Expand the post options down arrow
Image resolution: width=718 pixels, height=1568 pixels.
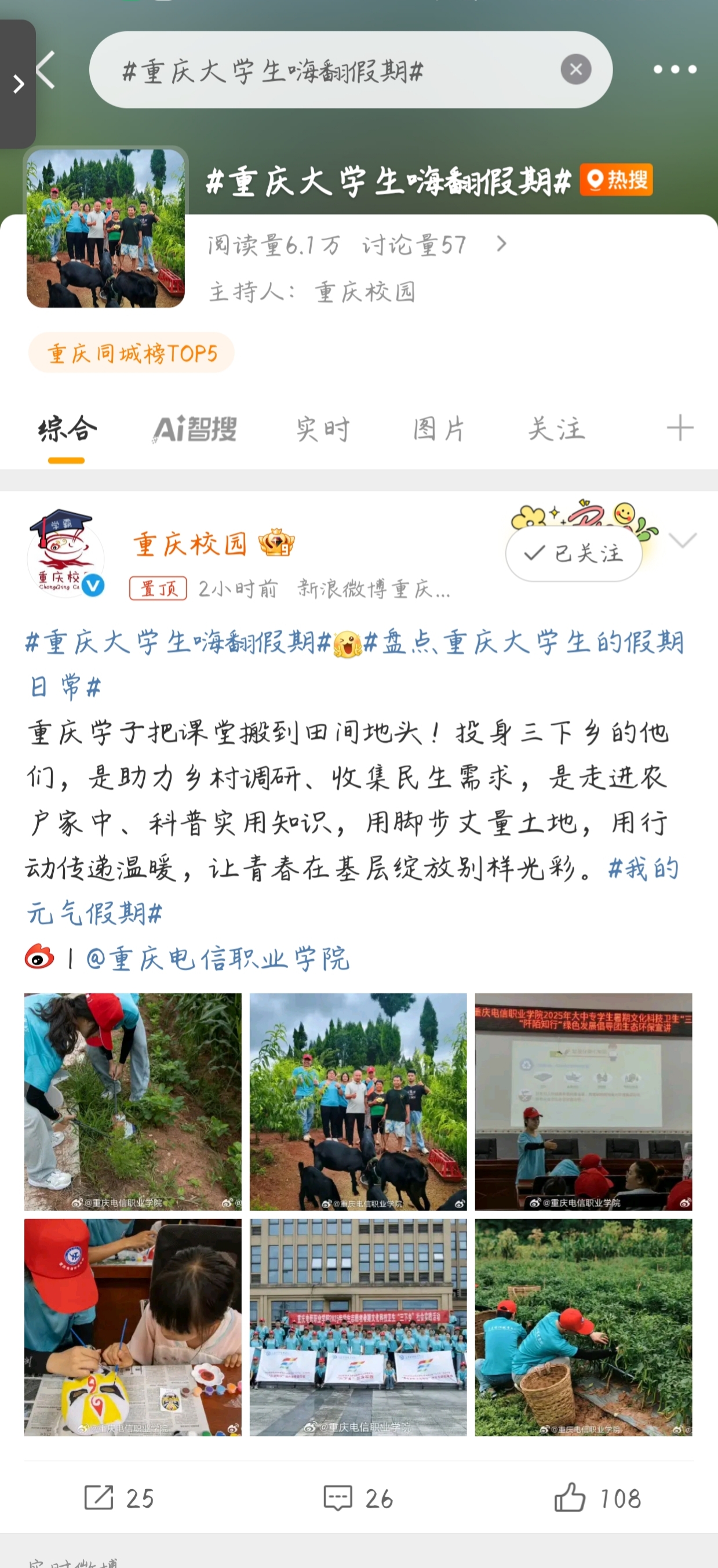(x=682, y=540)
